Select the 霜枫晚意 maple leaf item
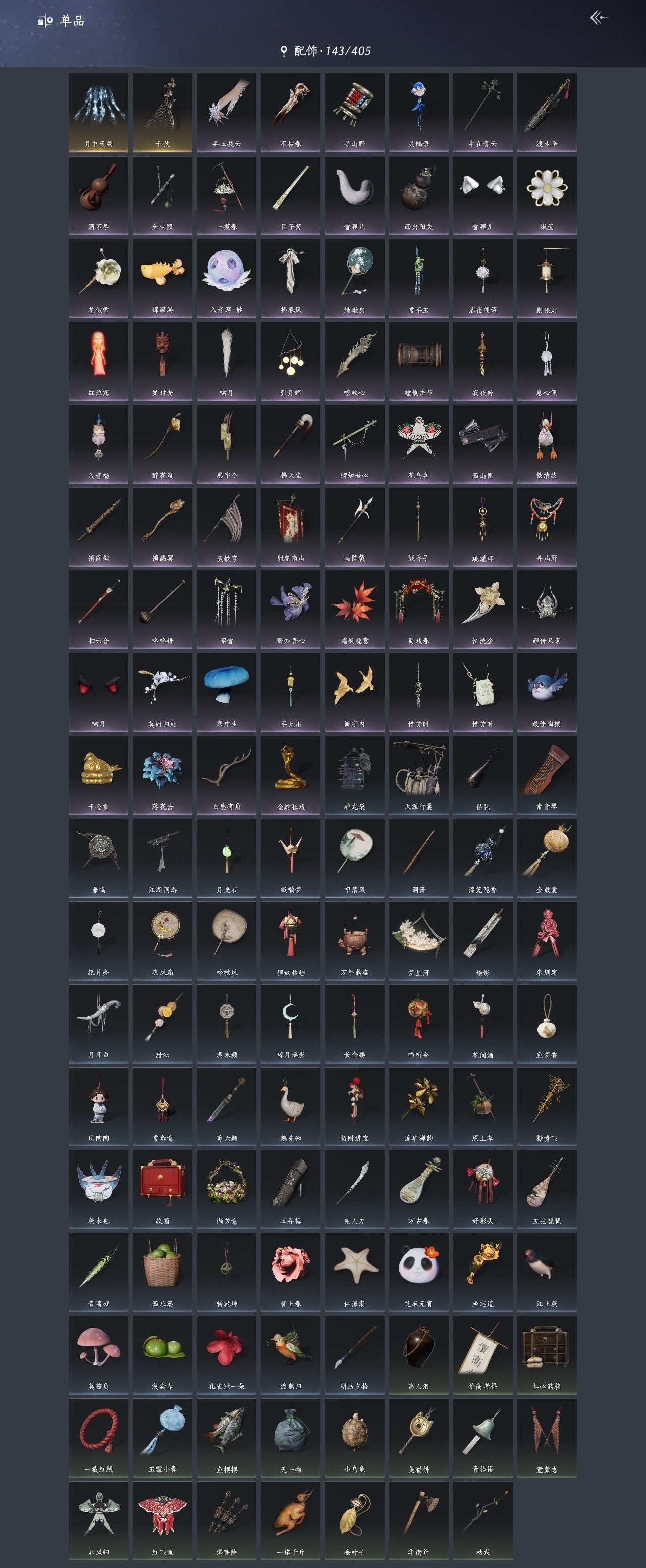646x1568 pixels. pyautogui.click(x=355, y=610)
